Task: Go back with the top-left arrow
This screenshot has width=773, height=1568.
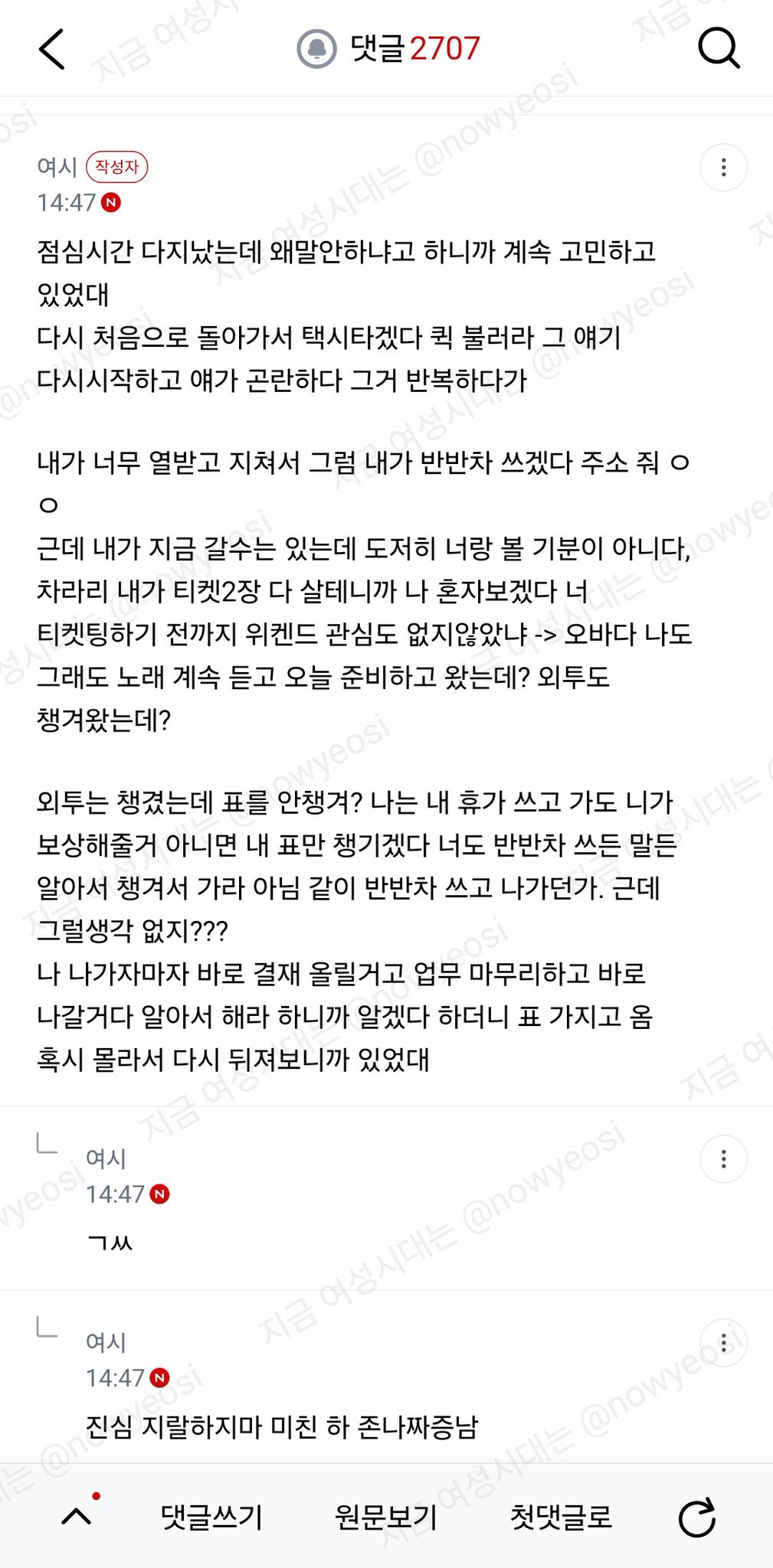Action: [52, 50]
